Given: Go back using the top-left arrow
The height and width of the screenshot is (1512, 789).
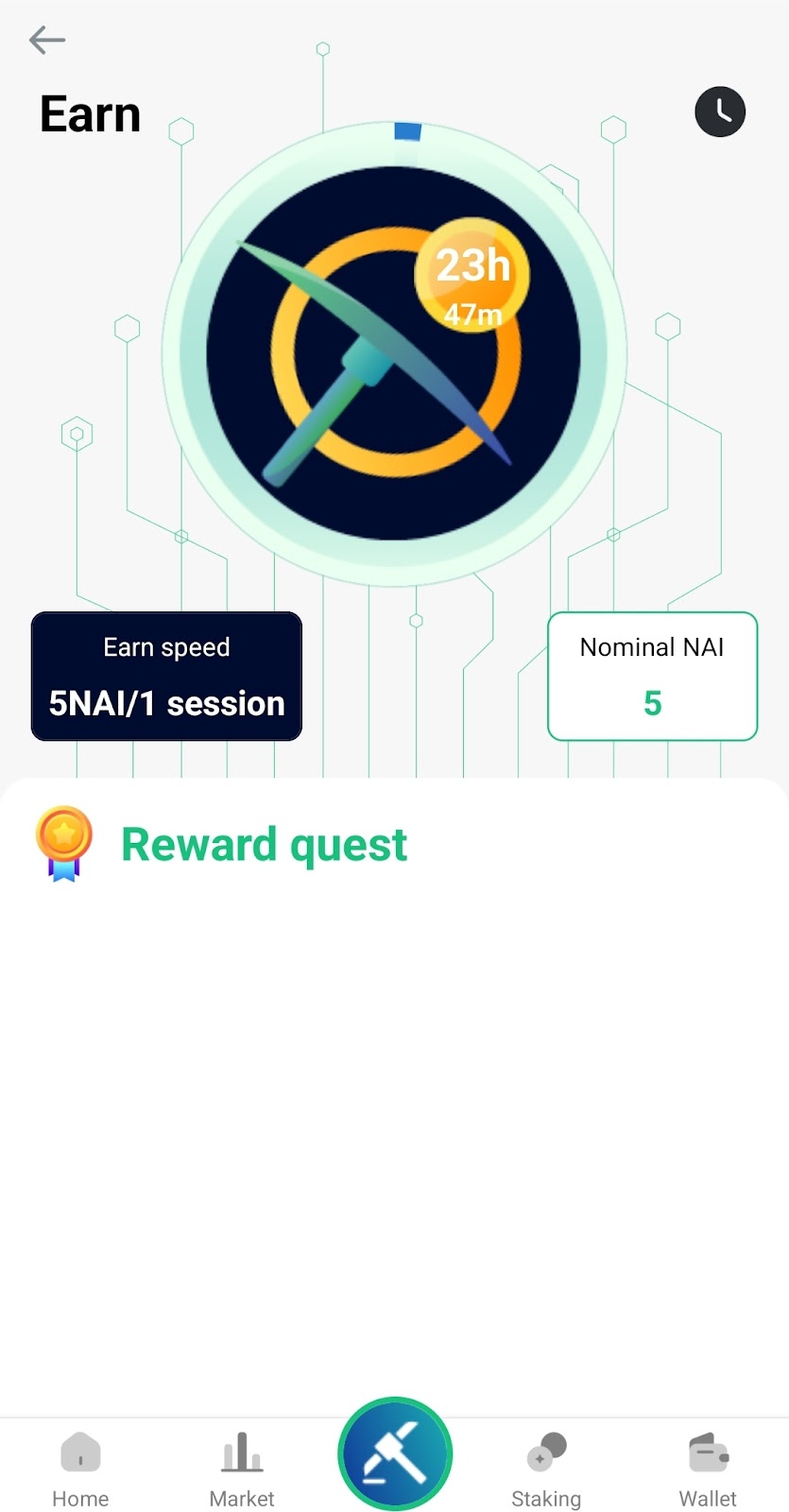Looking at the screenshot, I should click(x=46, y=40).
